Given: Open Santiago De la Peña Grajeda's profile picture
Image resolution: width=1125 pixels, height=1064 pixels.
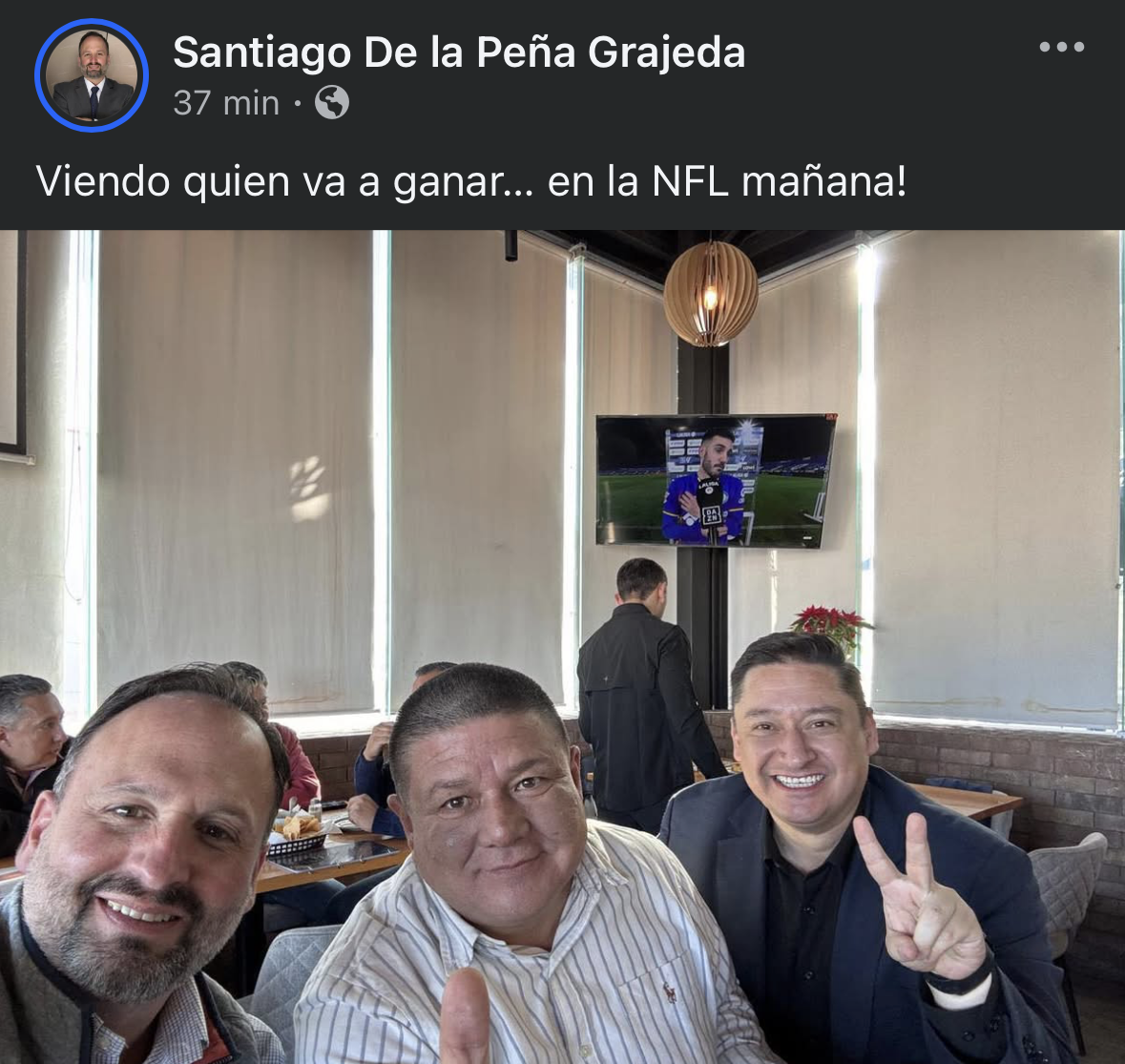Looking at the screenshot, I should pos(92,75).
